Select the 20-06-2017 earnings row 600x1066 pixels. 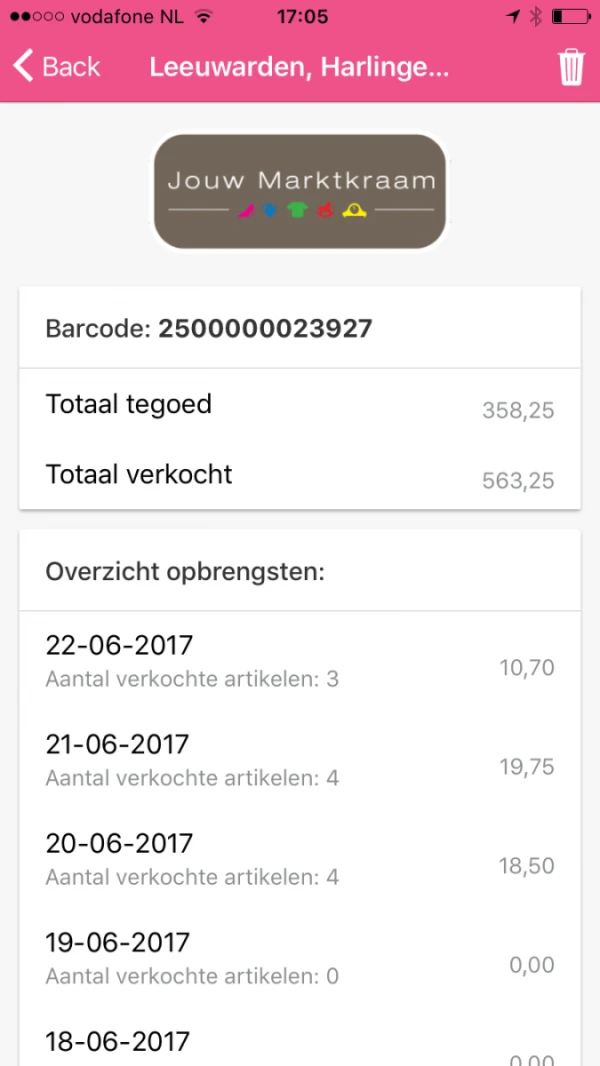(x=300, y=859)
